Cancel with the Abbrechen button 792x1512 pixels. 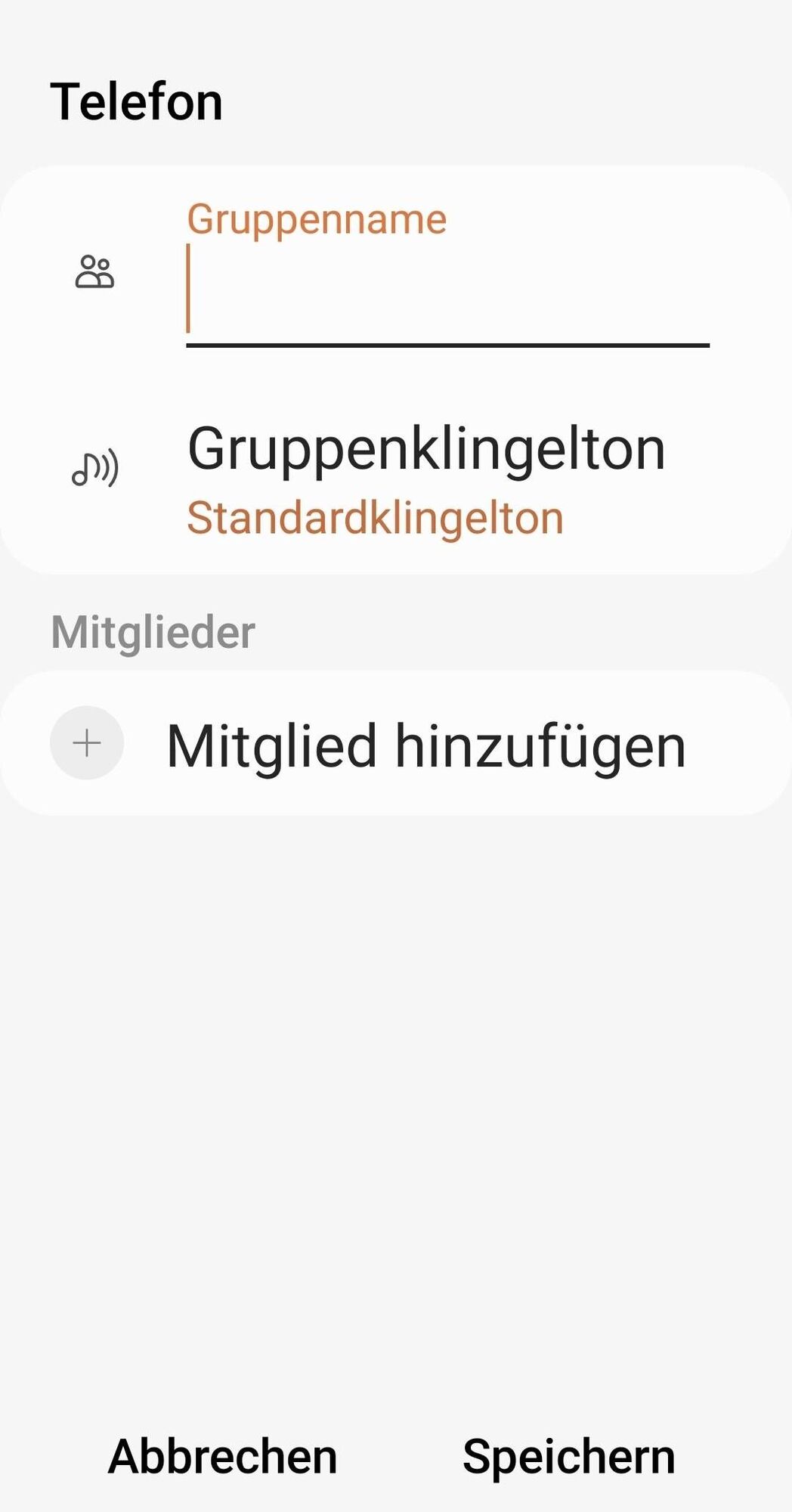pos(223,1456)
